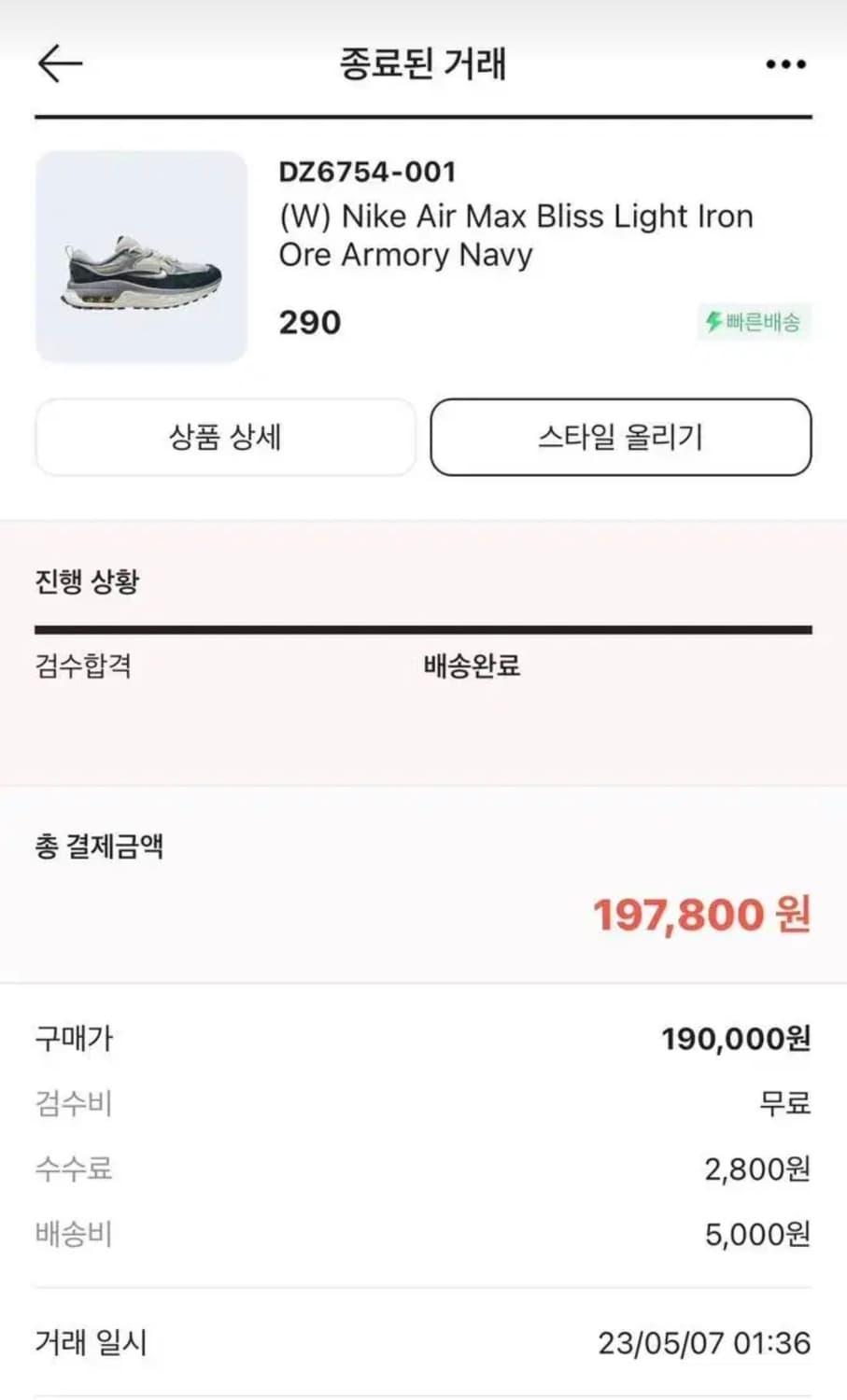Click the 빠른배송 lightning badge
847x1400 pixels.
coord(756,321)
